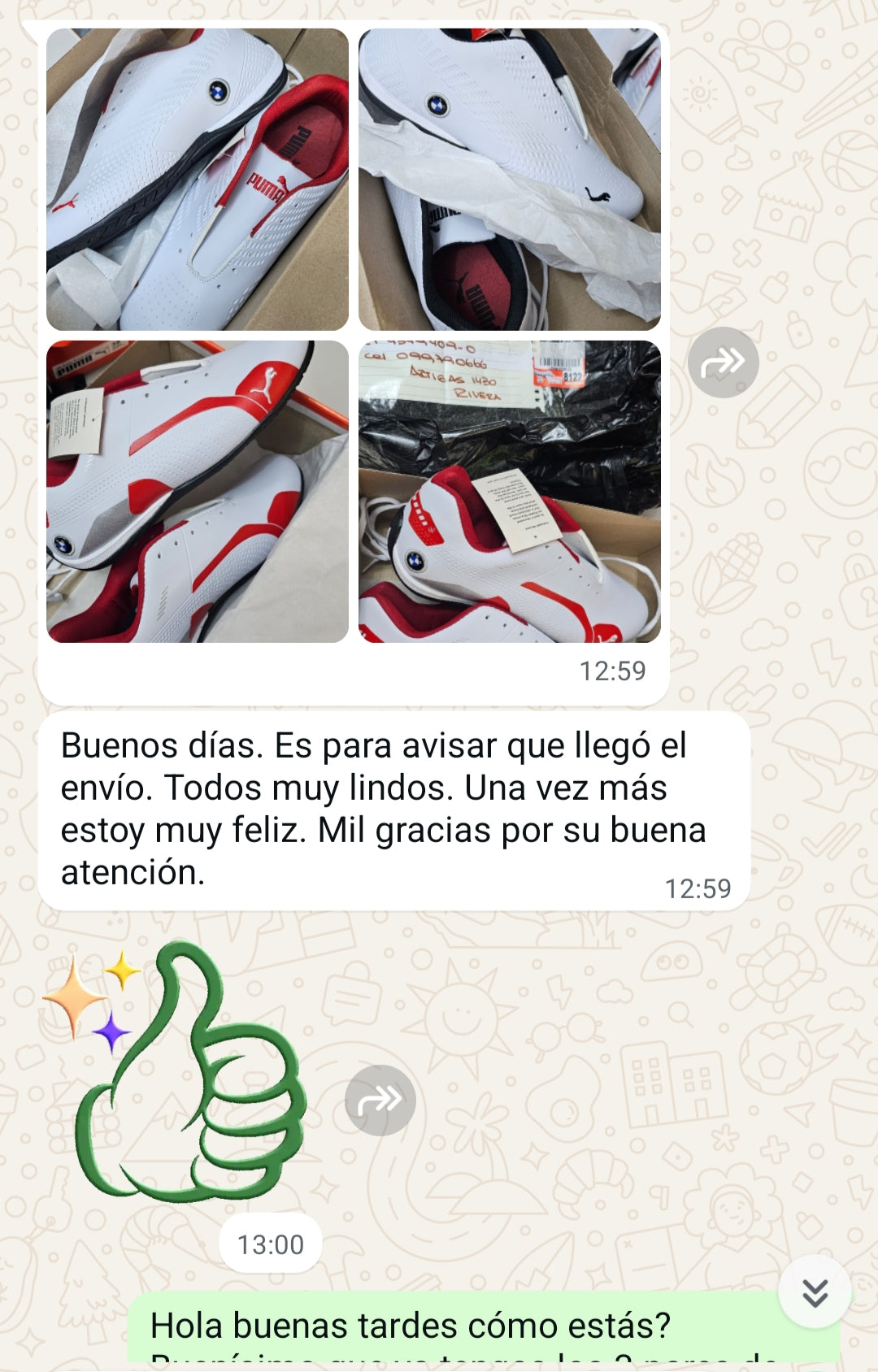Jump to the latest messages
This screenshot has width=878, height=1372.
815,1292
